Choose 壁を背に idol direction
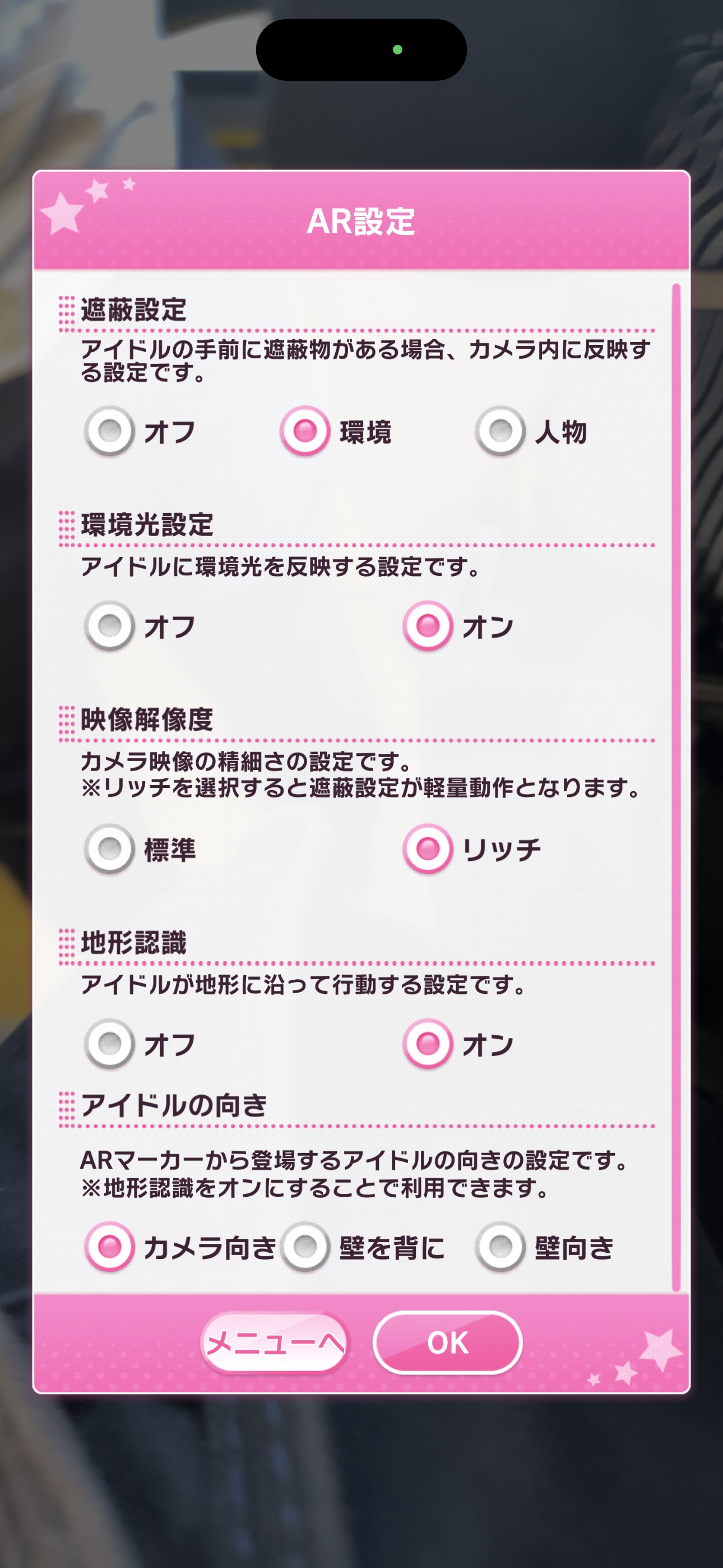Image resolution: width=723 pixels, height=1568 pixels. 305,1247
